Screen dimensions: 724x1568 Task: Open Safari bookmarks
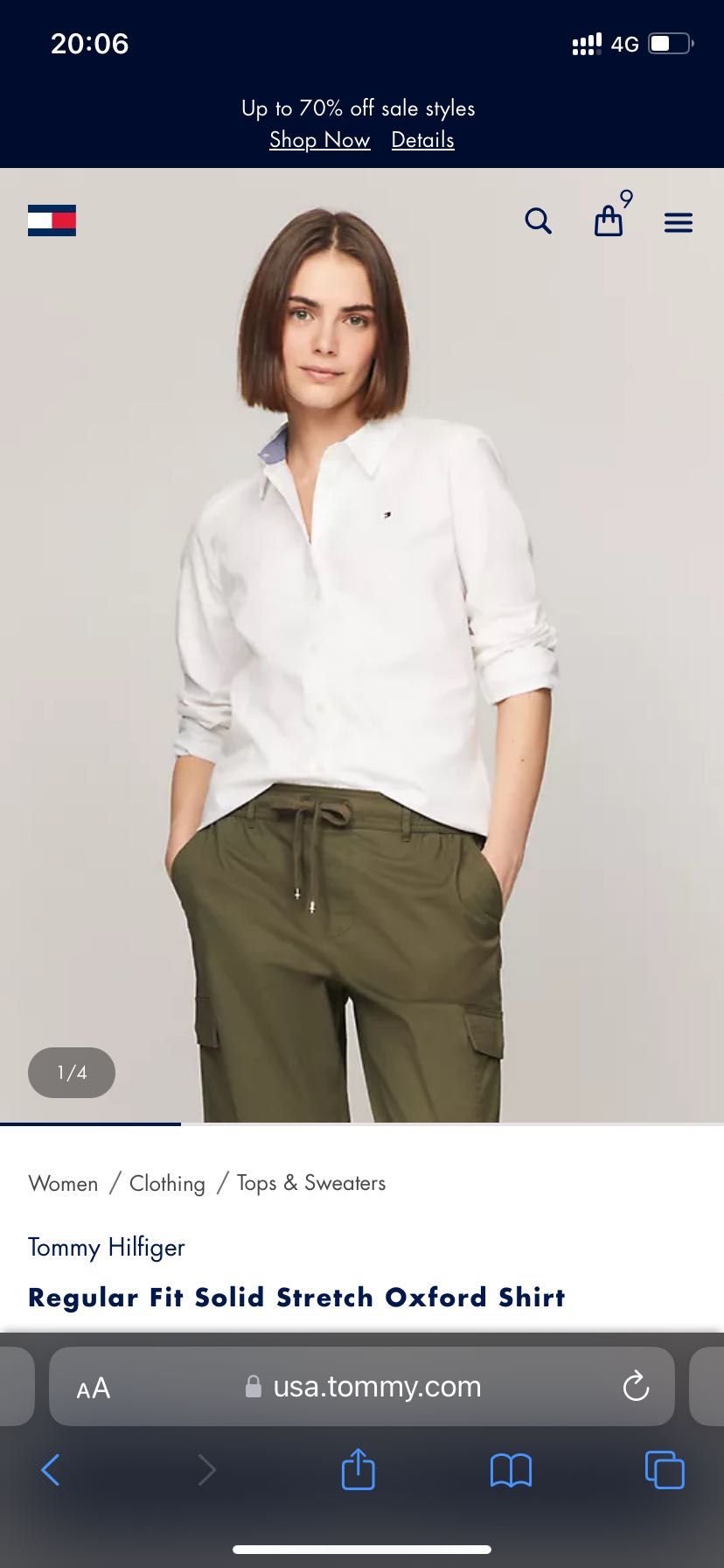(x=511, y=1470)
